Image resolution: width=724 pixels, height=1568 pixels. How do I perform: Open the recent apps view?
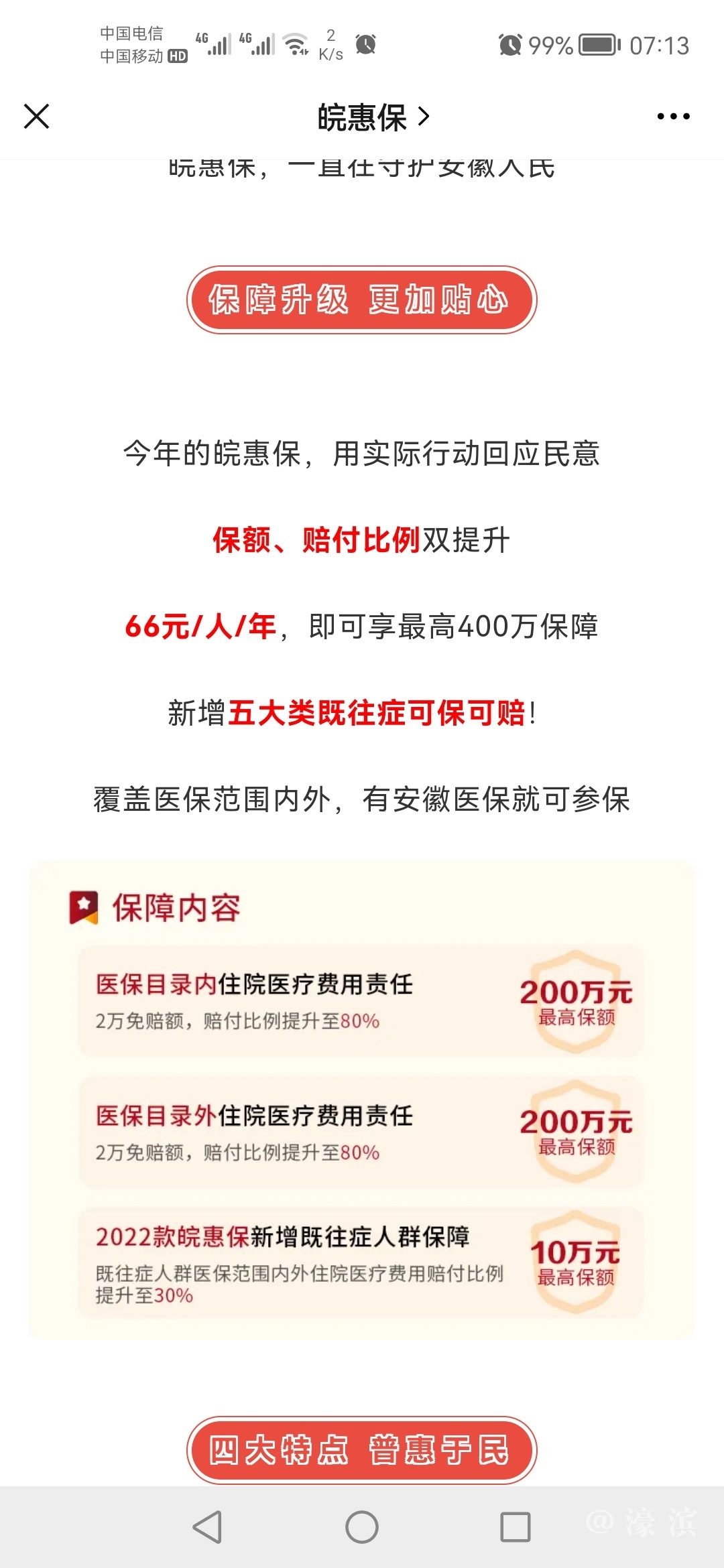pos(515,1527)
